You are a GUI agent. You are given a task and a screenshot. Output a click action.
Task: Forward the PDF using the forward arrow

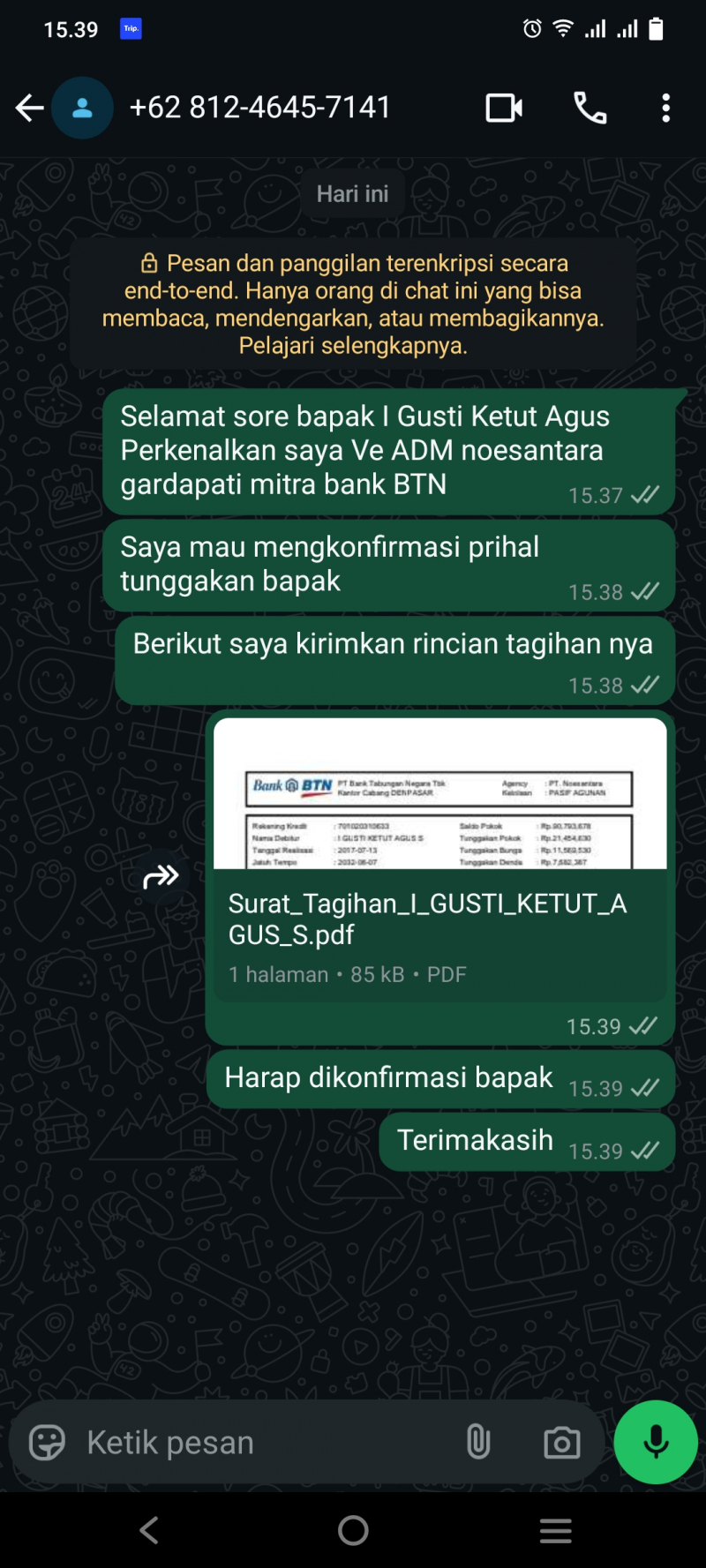click(161, 876)
